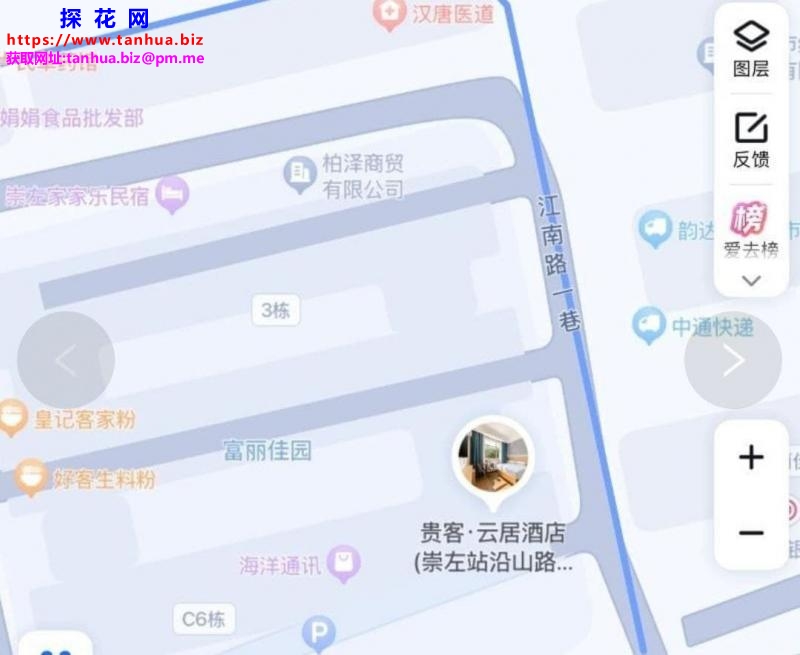Select the parking lot P marker
This screenshot has height=655, width=800.
318,632
